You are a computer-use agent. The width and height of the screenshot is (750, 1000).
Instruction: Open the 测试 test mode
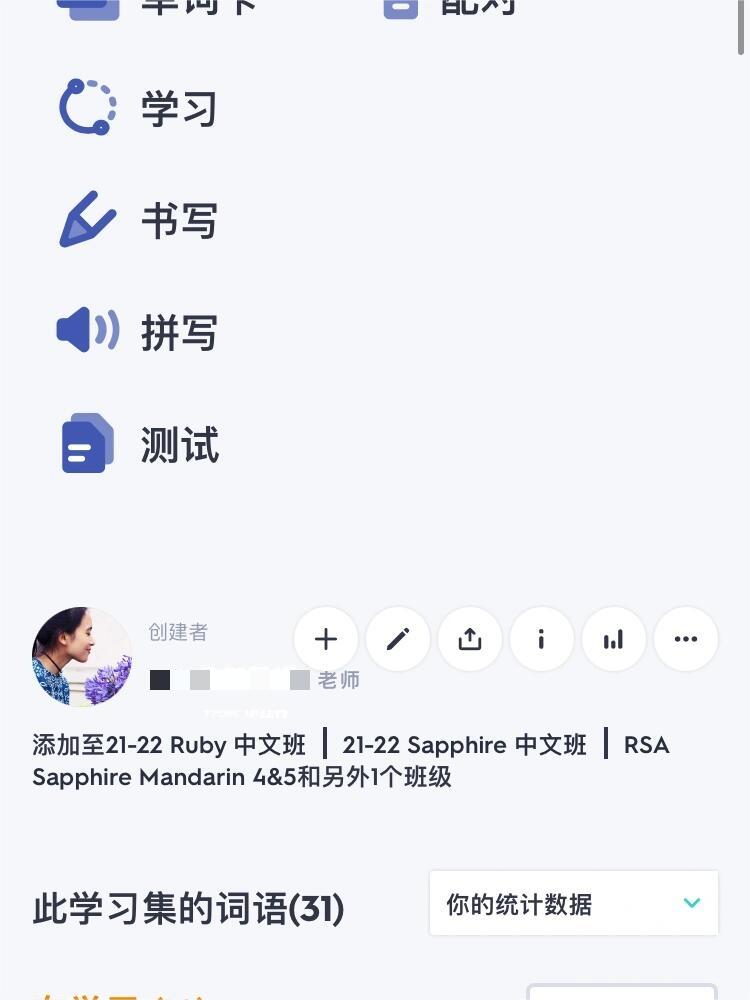click(140, 445)
